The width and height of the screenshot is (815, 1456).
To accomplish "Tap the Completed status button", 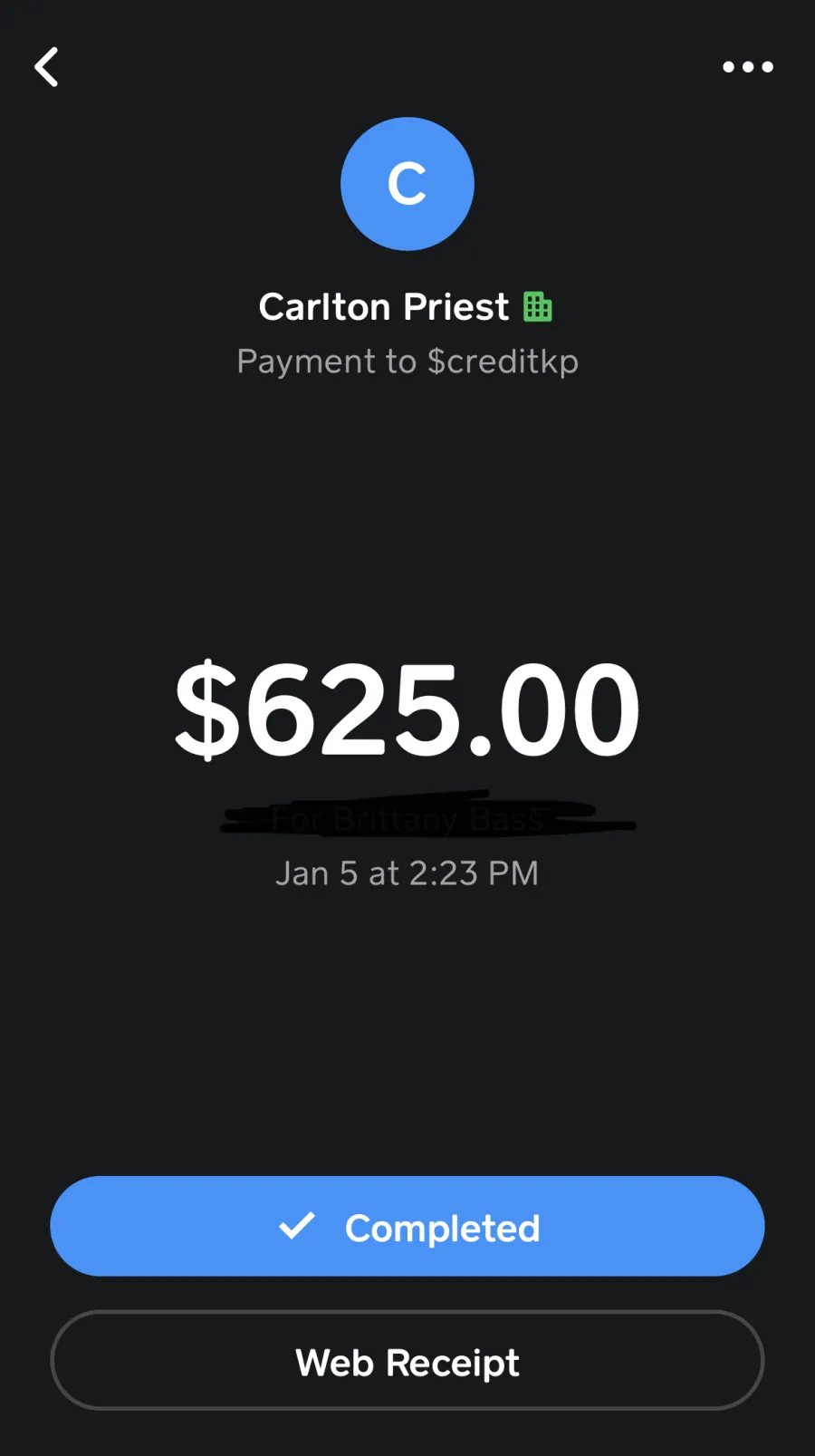I will [x=407, y=1227].
